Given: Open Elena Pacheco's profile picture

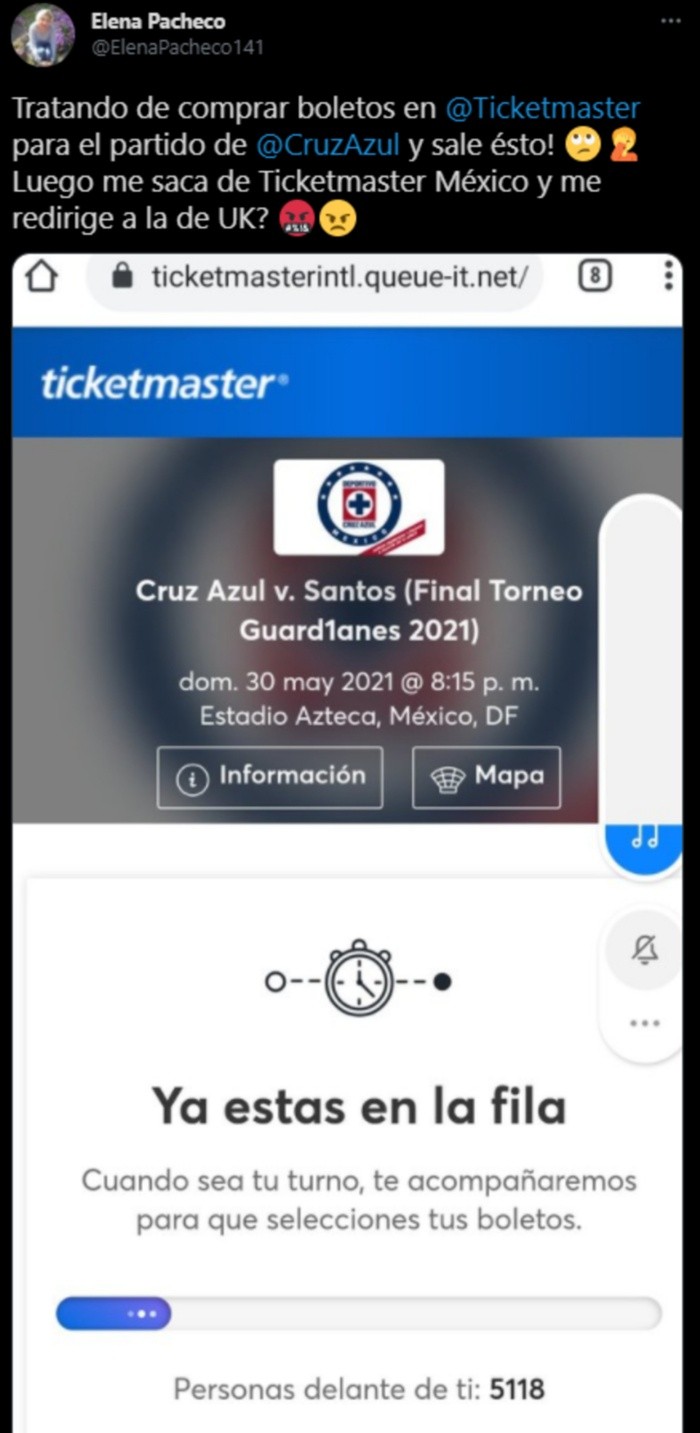Looking at the screenshot, I should [42, 34].
